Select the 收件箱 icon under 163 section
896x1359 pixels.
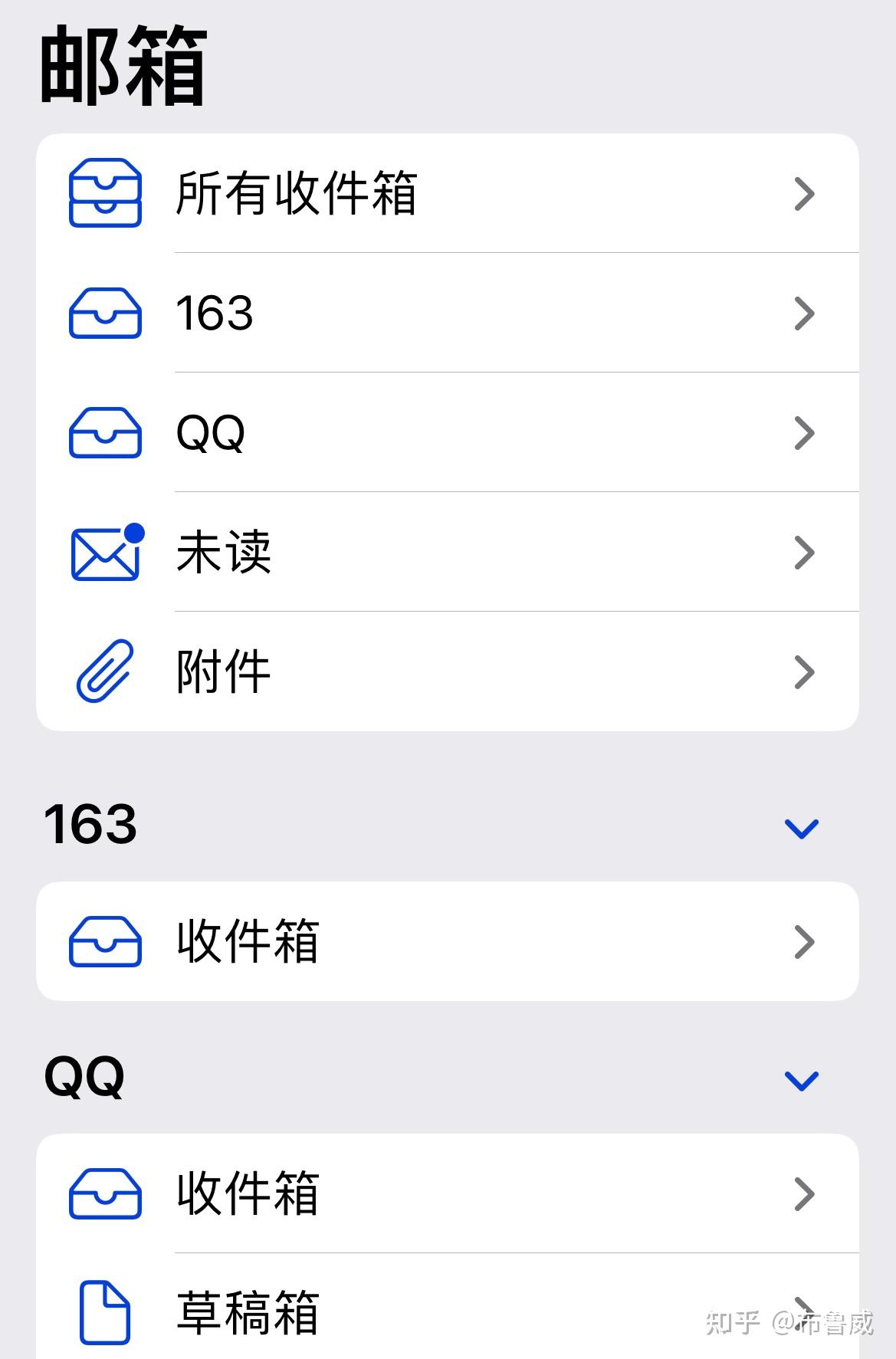coord(105,942)
